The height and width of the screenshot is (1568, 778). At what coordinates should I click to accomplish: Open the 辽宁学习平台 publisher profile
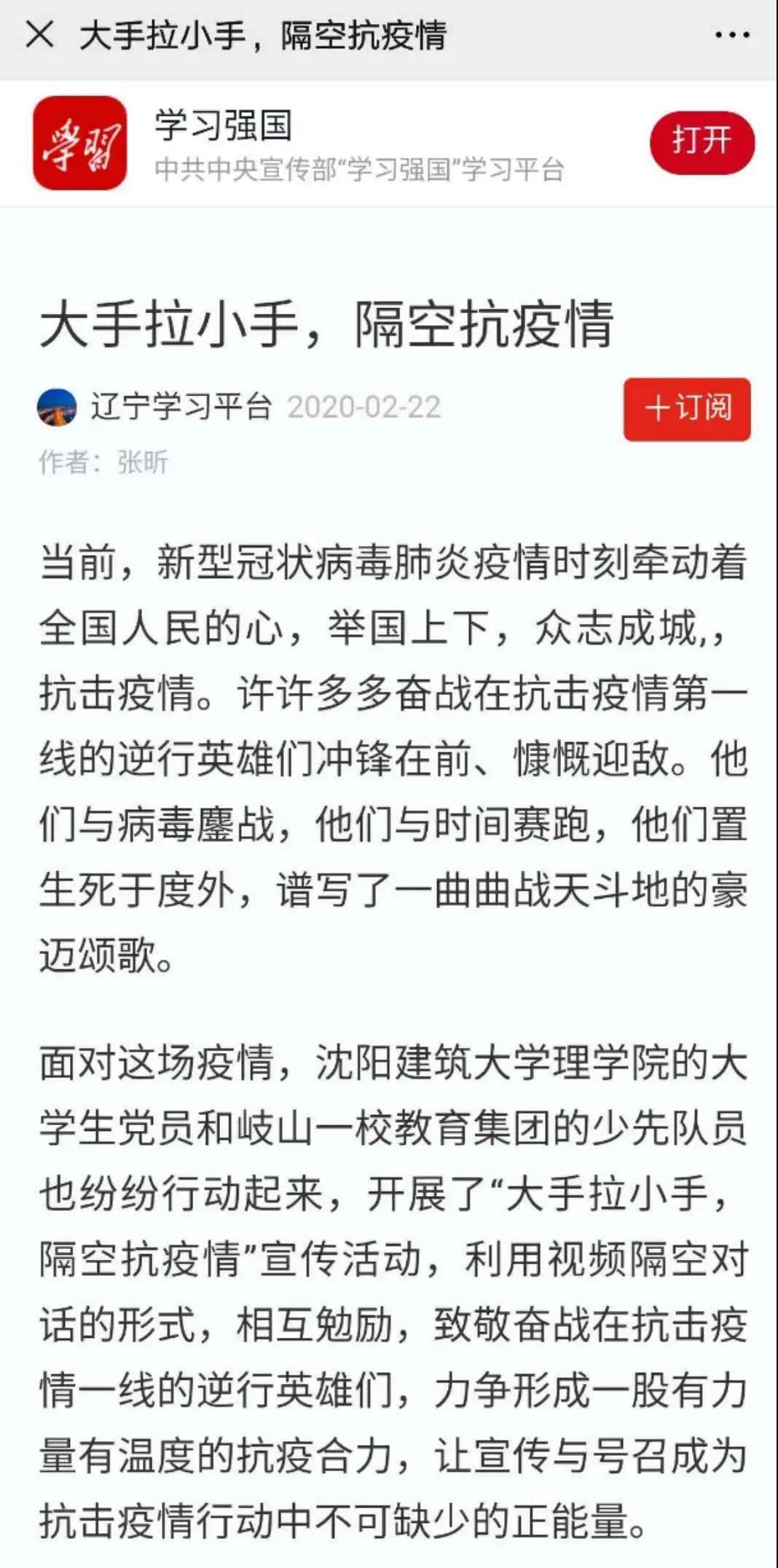[181, 407]
